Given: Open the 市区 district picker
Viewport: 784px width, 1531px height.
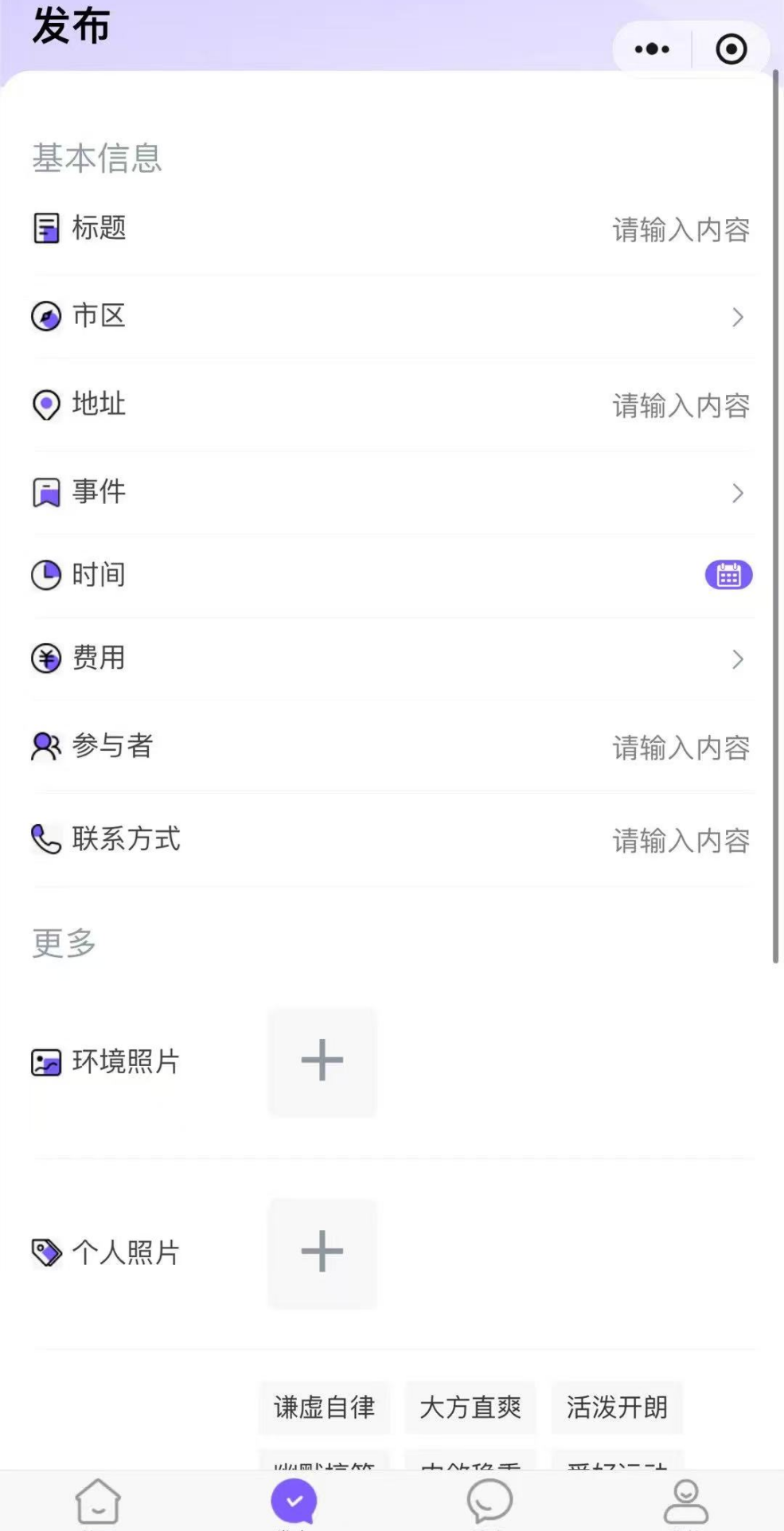Looking at the screenshot, I should pos(736,318).
